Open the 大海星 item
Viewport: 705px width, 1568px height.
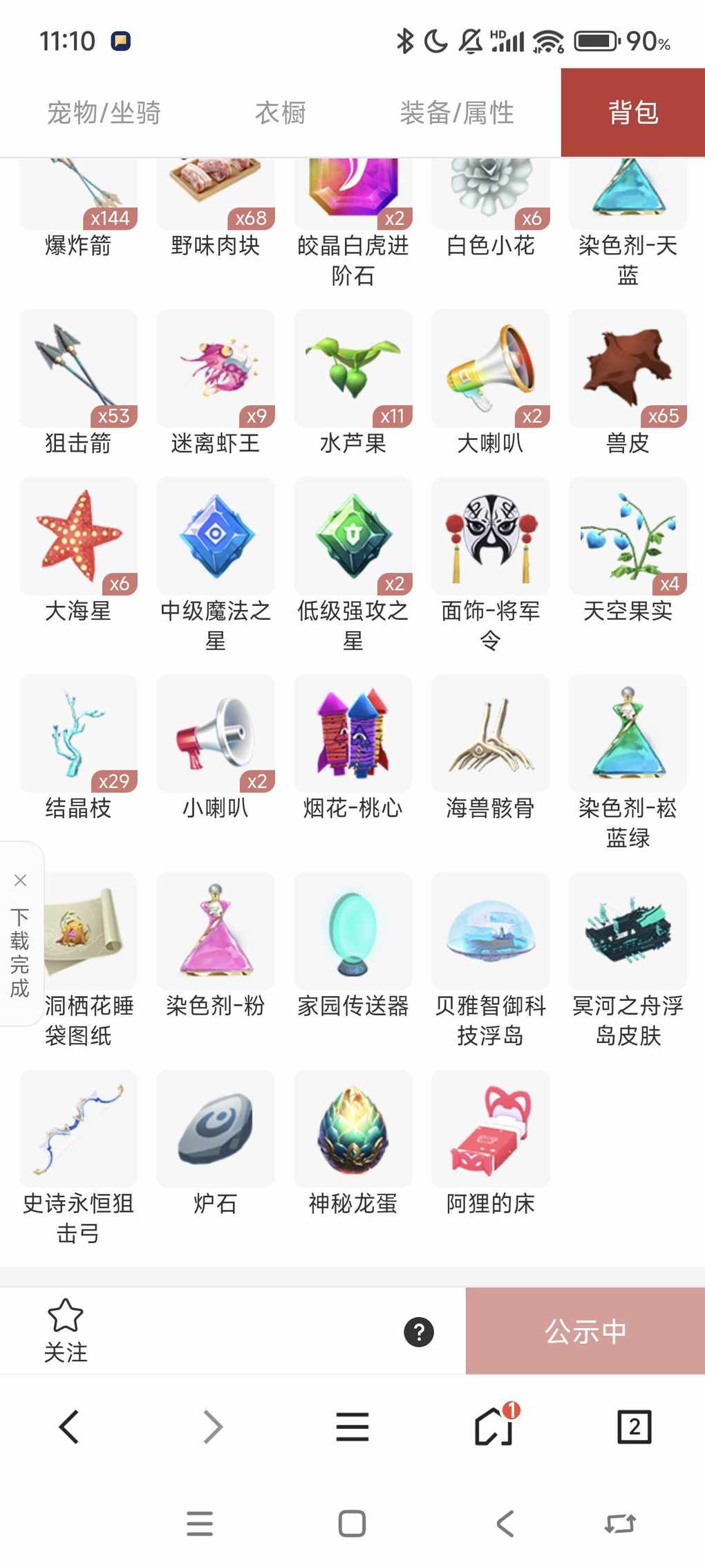pyautogui.click(x=78, y=537)
